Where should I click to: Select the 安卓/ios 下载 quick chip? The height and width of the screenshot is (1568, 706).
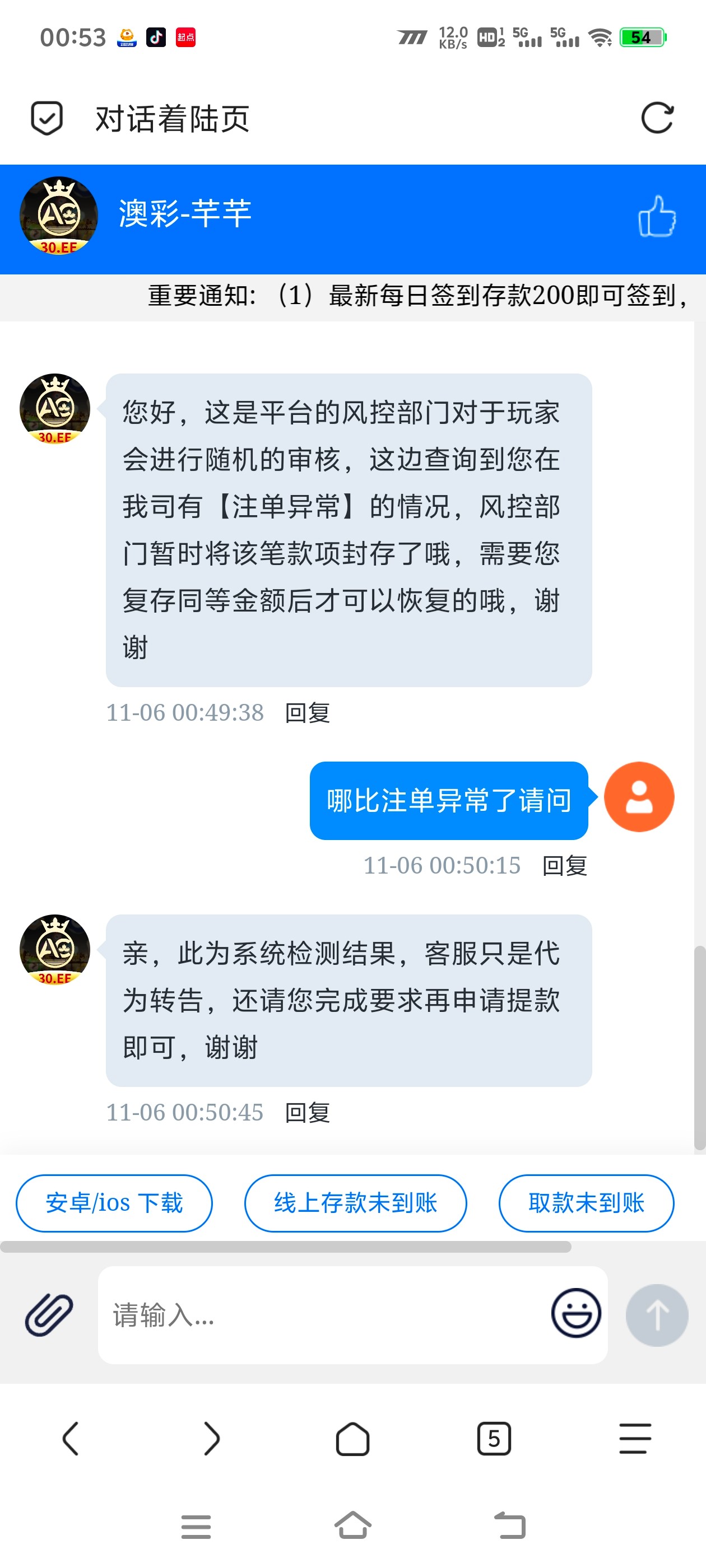tap(114, 1203)
